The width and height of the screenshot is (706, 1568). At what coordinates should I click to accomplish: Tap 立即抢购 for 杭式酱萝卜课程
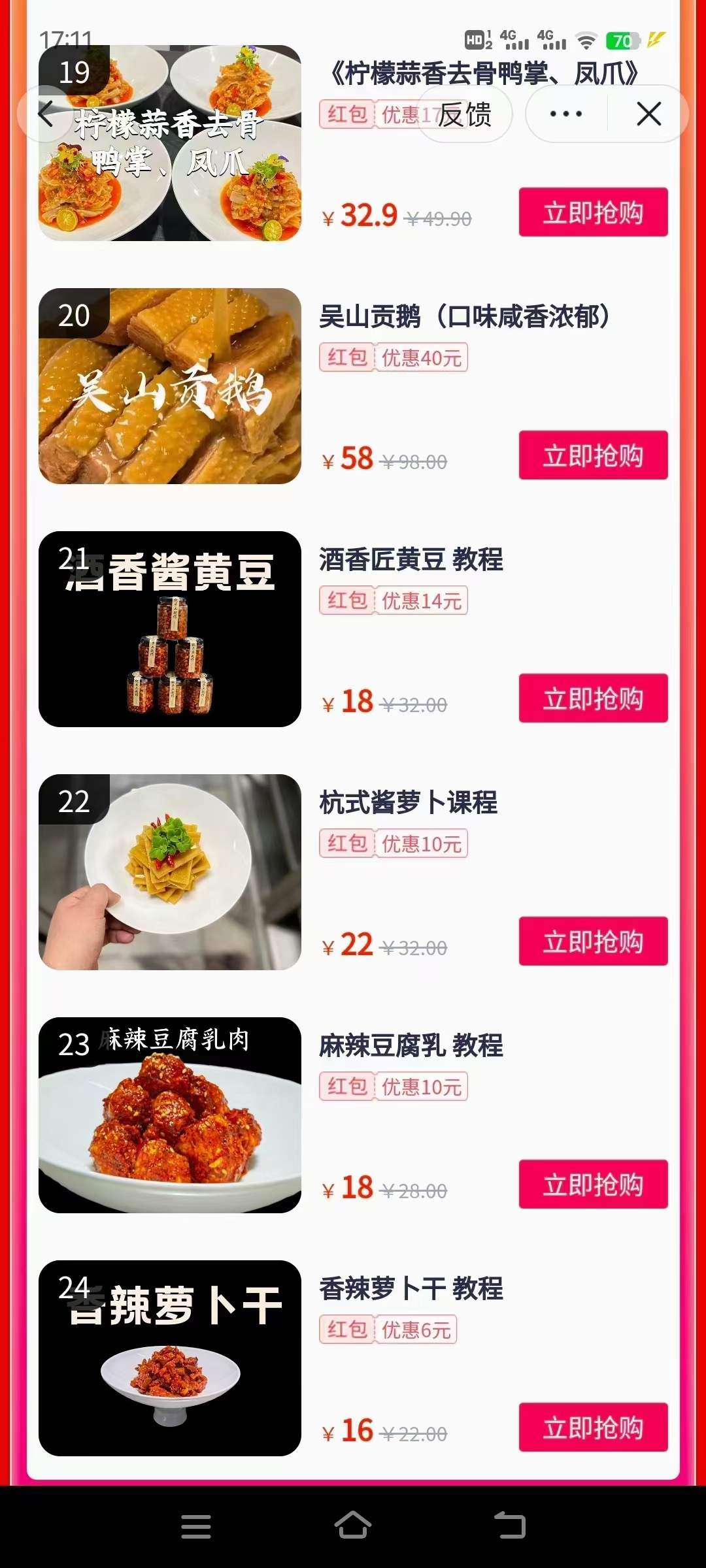[x=592, y=941]
